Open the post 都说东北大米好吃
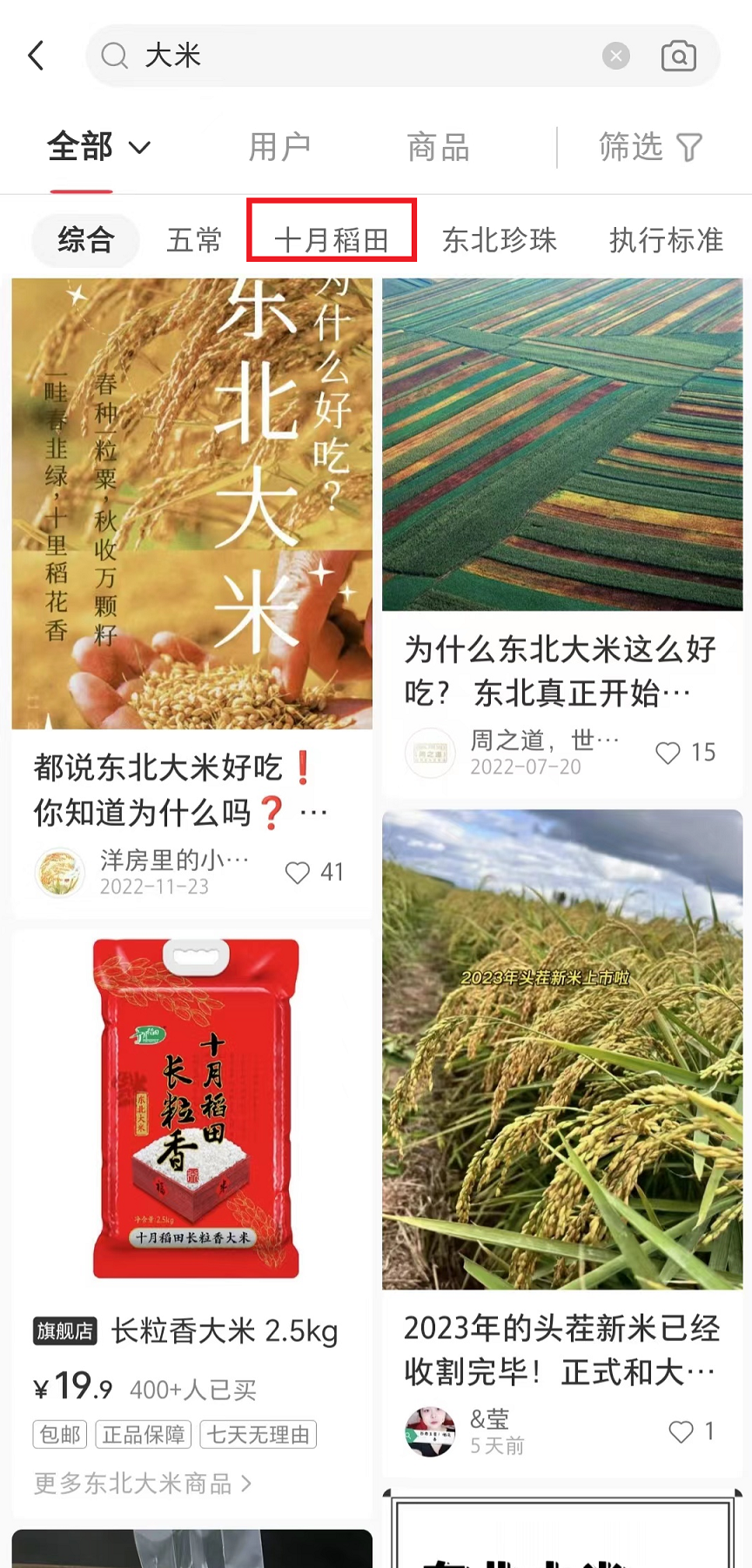 (192, 597)
